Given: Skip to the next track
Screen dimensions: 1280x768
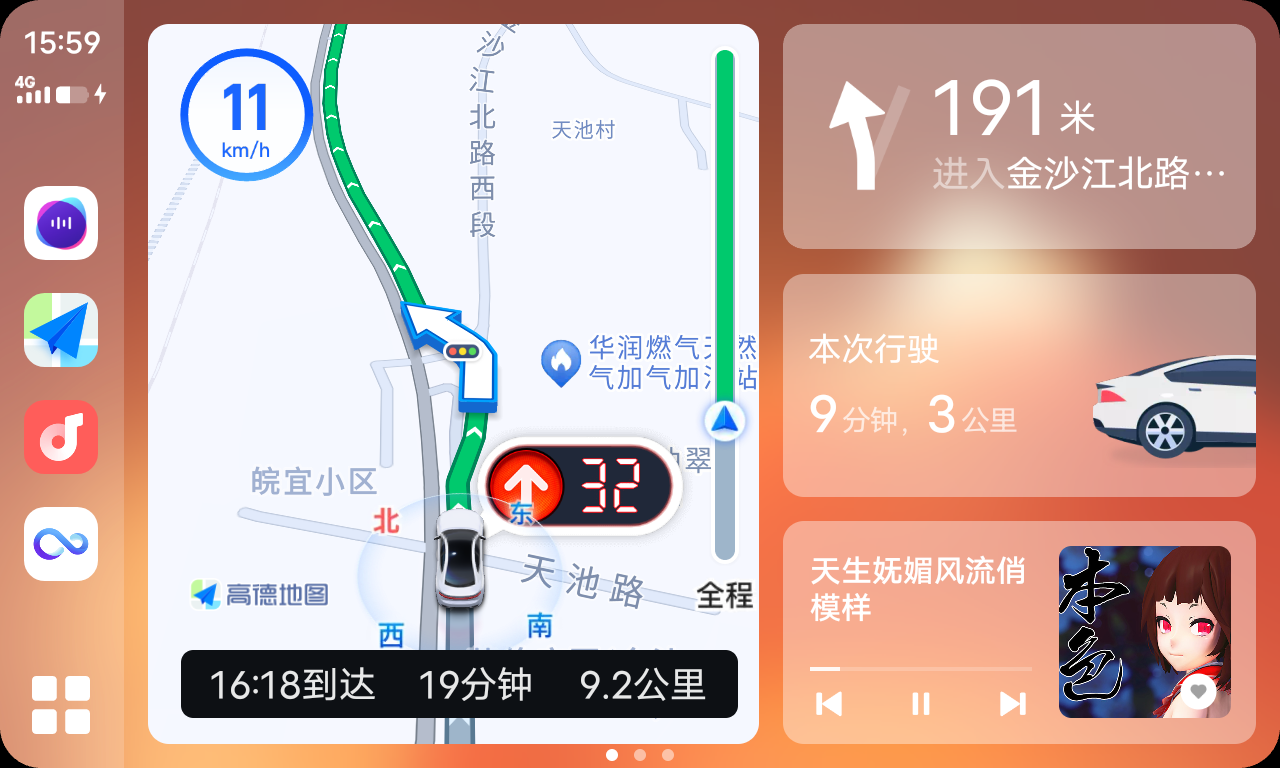Looking at the screenshot, I should 1012,704.
